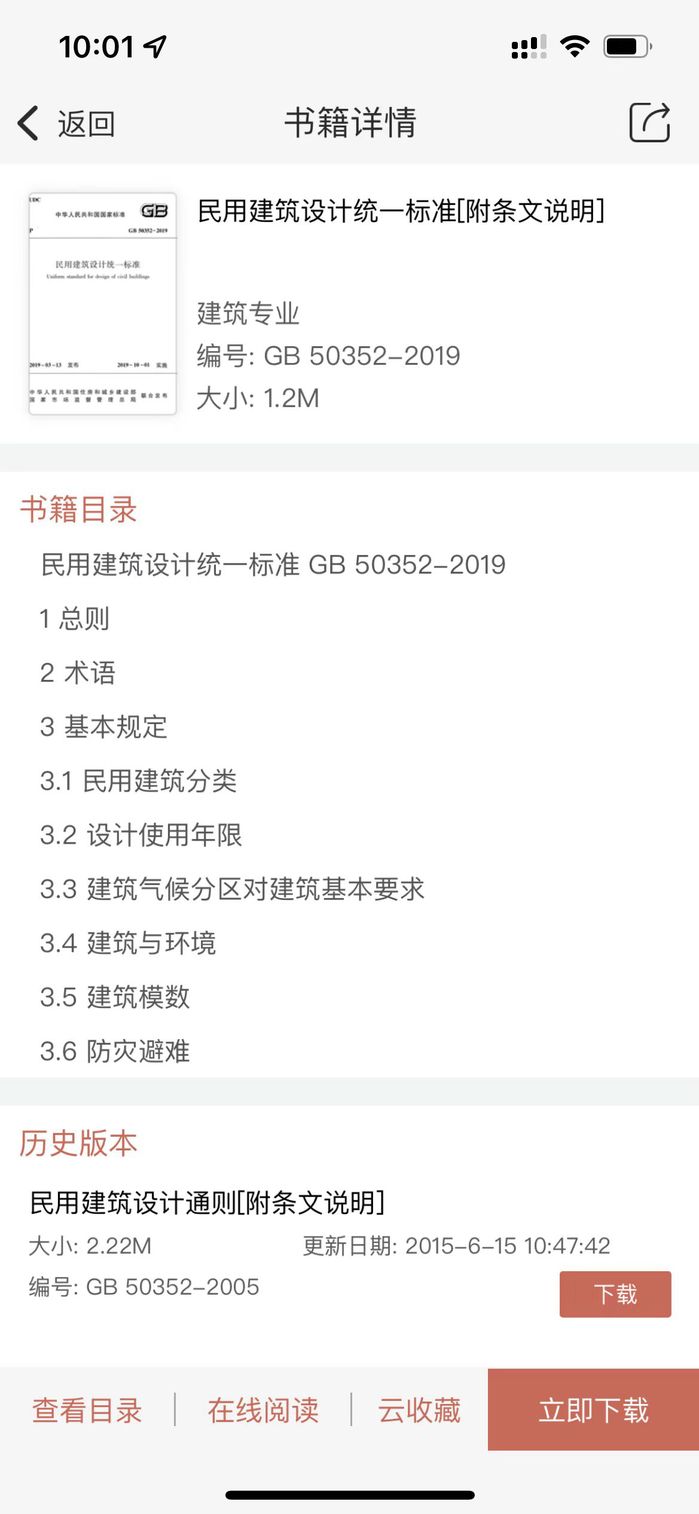
Task: Open 查看目录 to view the contents
Action: pos(87,1410)
